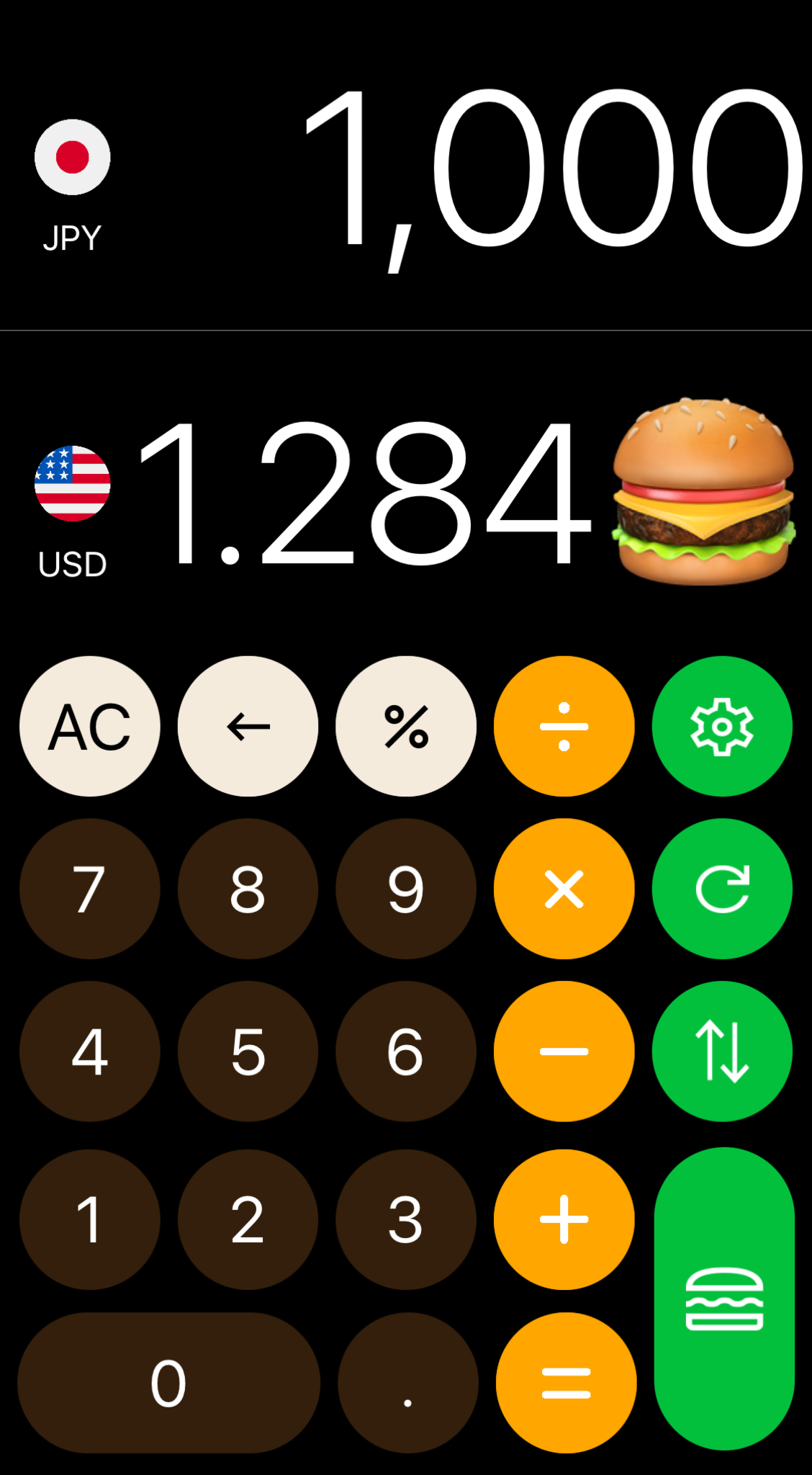This screenshot has width=812, height=1475.
Task: Open the settings gear
Action: click(x=722, y=727)
